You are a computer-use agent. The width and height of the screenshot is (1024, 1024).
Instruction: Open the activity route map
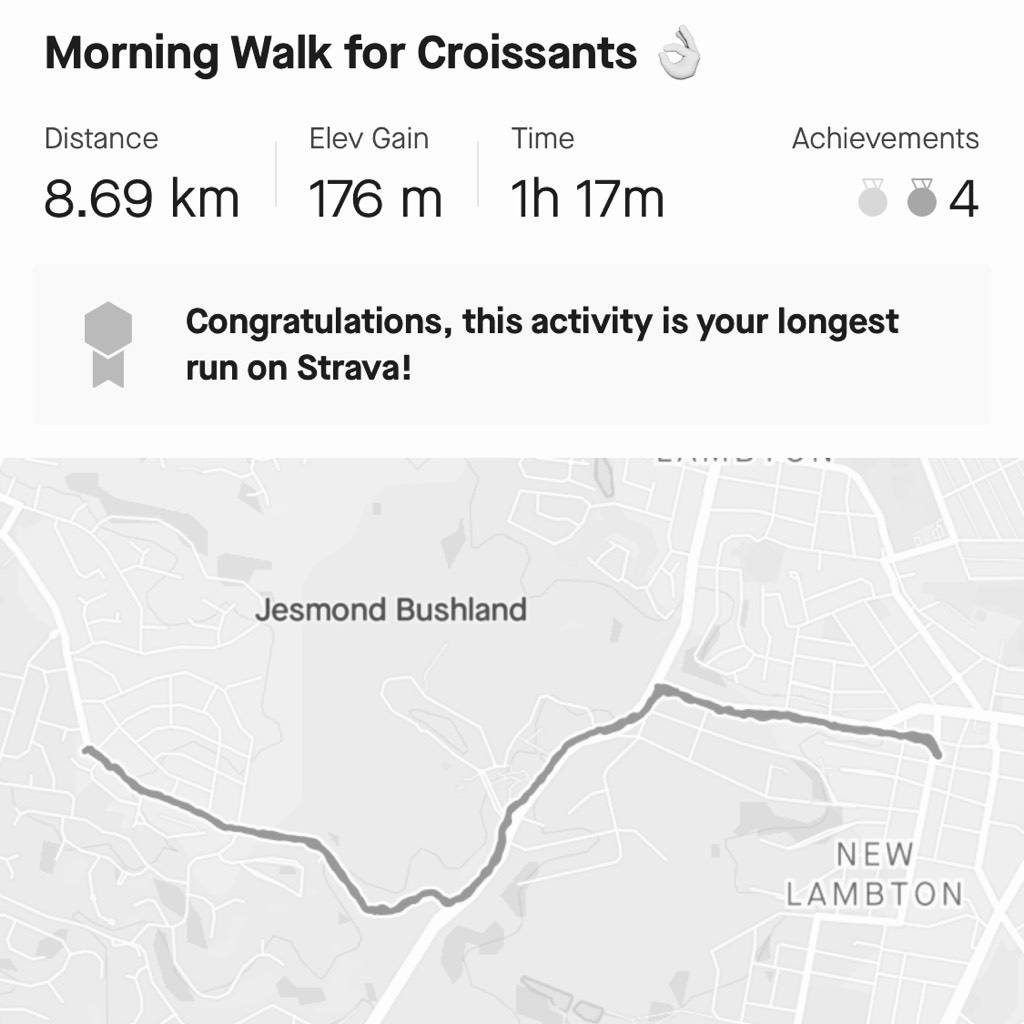pyautogui.click(x=512, y=740)
